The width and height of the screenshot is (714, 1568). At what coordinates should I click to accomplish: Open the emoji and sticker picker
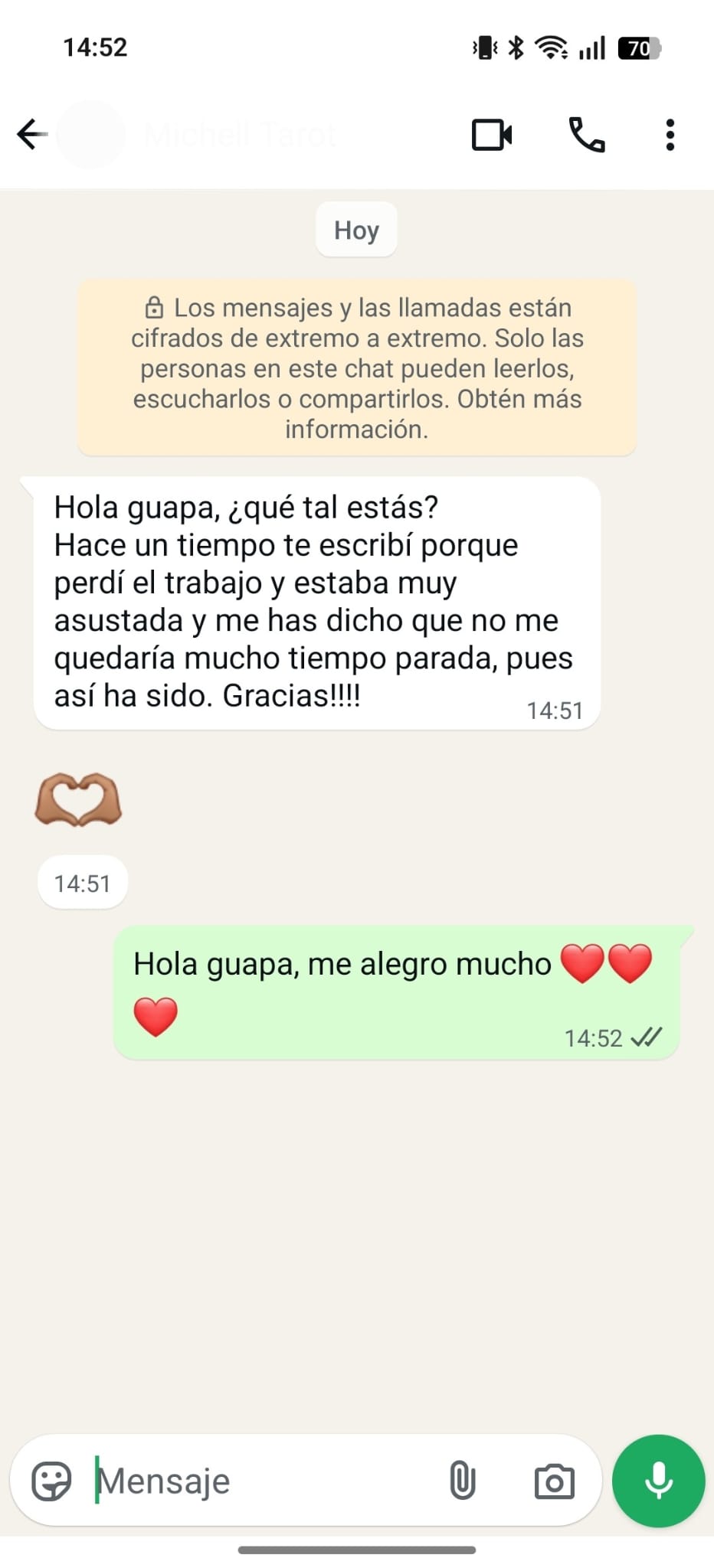pyautogui.click(x=51, y=1481)
